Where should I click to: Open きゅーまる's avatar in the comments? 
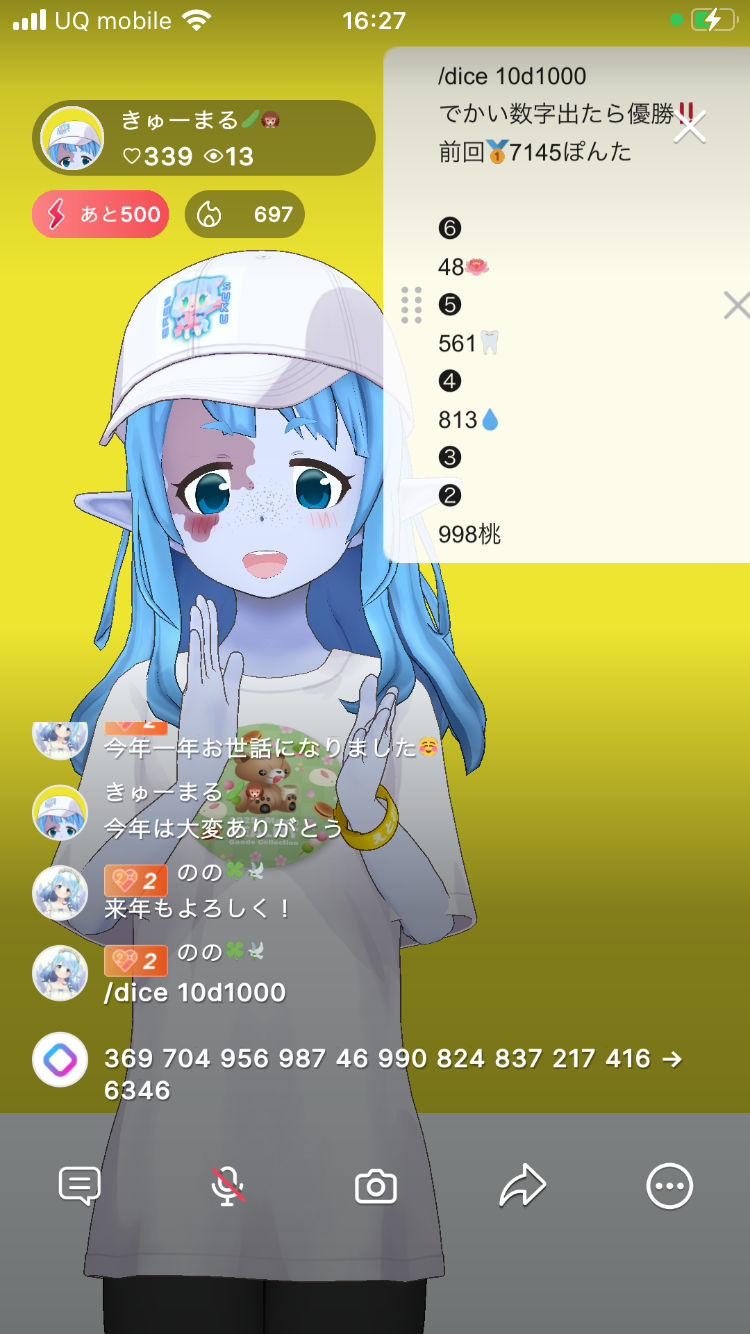(x=60, y=812)
